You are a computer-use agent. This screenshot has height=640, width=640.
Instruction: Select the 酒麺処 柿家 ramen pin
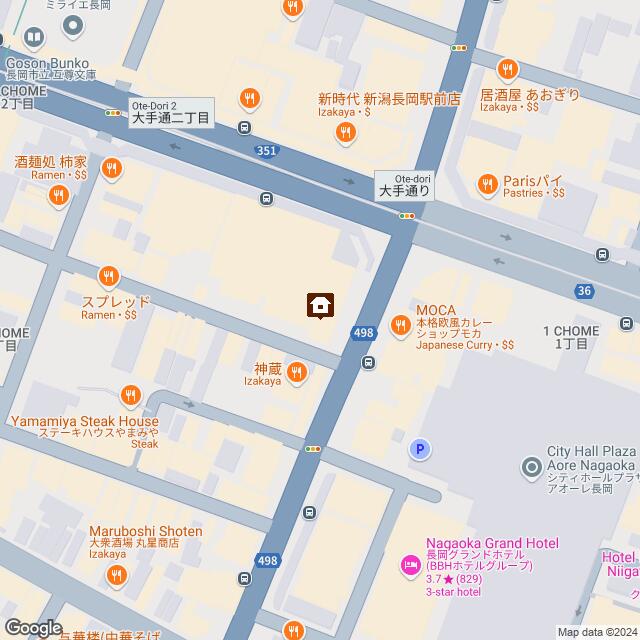[58, 194]
